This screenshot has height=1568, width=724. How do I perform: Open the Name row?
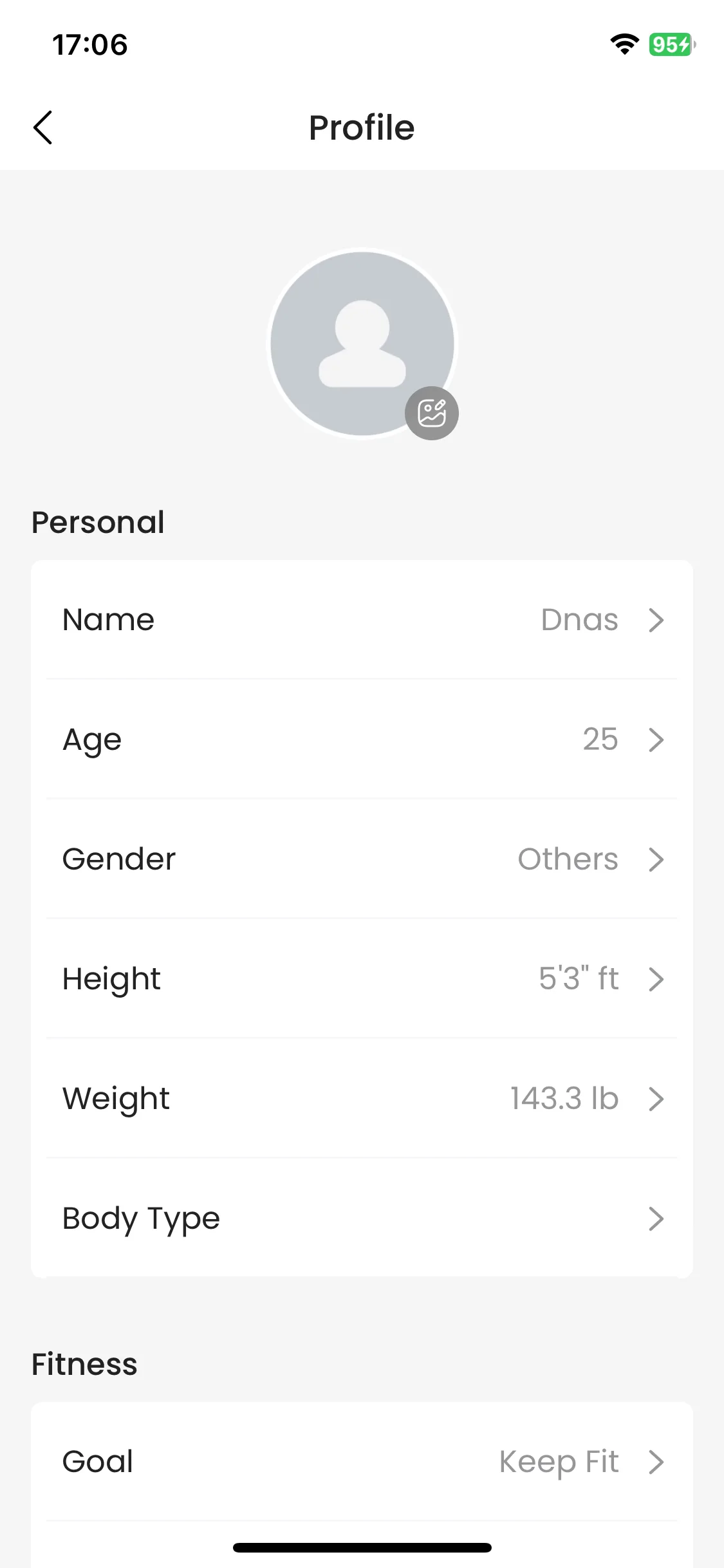pos(362,620)
